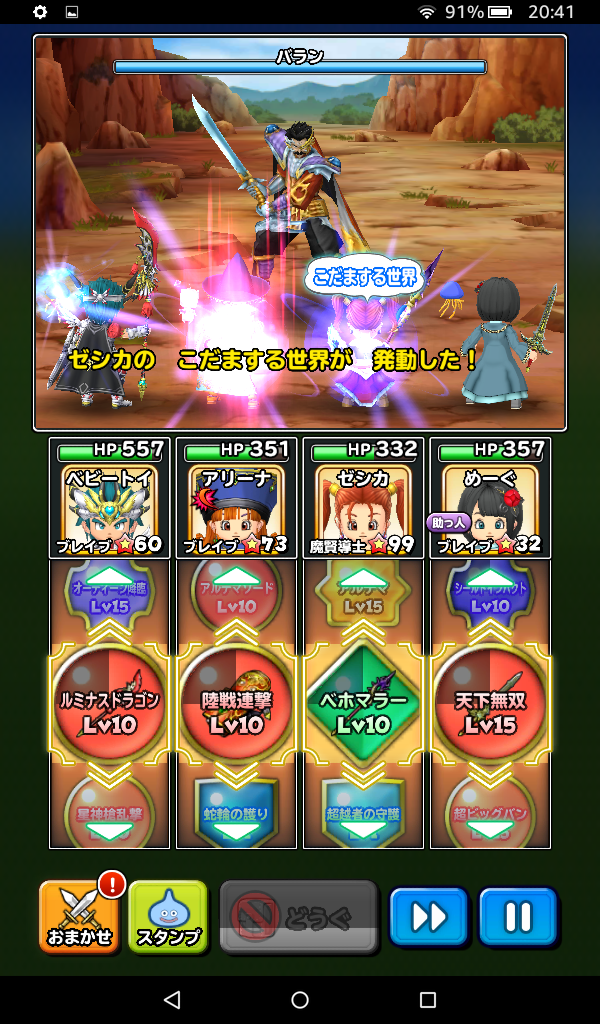This screenshot has width=600, height=1024.
Task: Return to the device home screen
Action: (300, 1000)
